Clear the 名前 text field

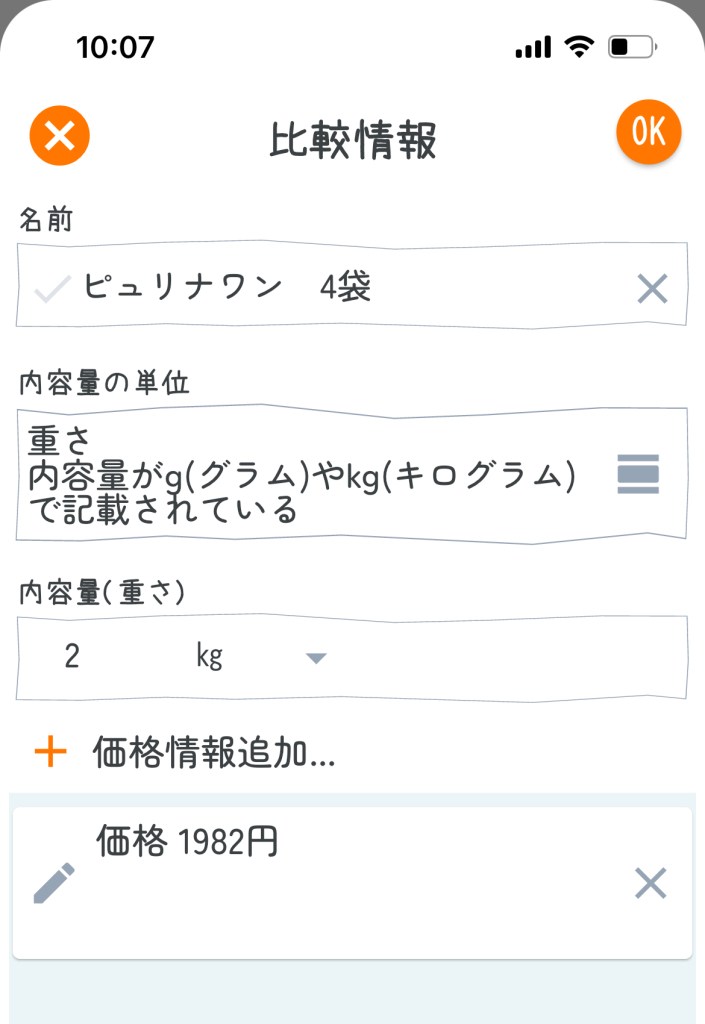(652, 290)
